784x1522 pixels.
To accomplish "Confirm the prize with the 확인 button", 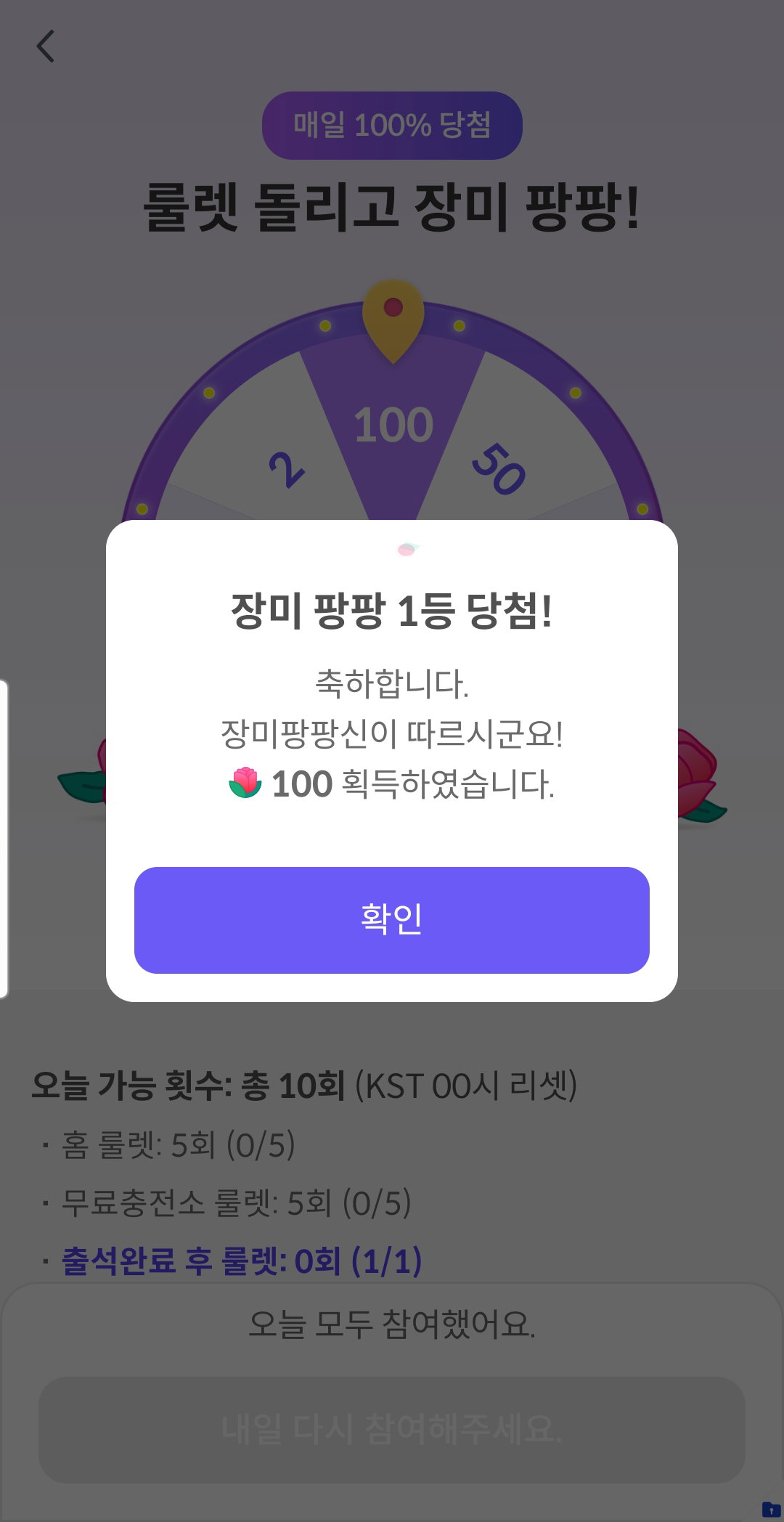I will 392,920.
